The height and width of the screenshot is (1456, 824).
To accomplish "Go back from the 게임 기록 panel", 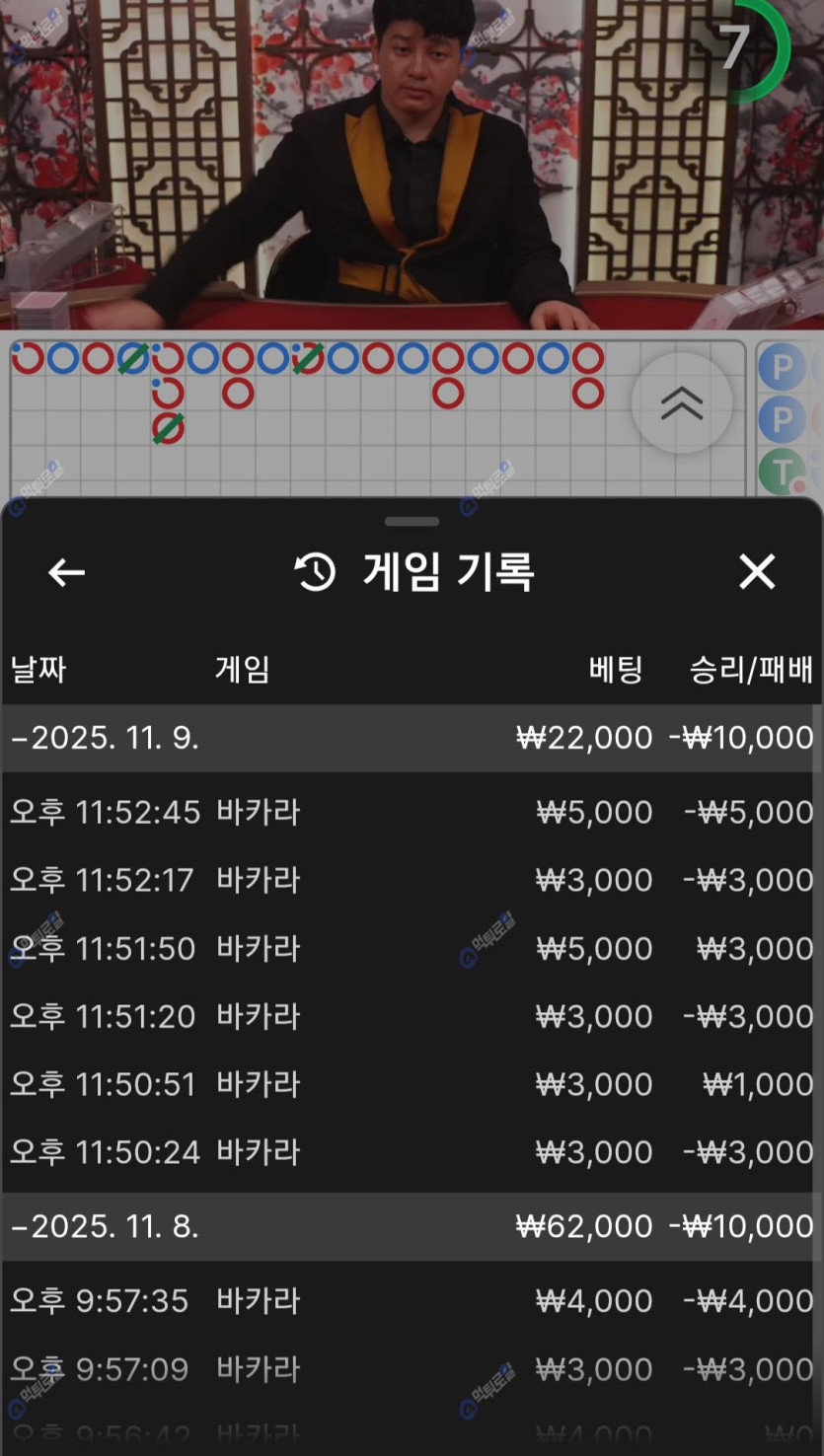I will pyautogui.click(x=66, y=572).
